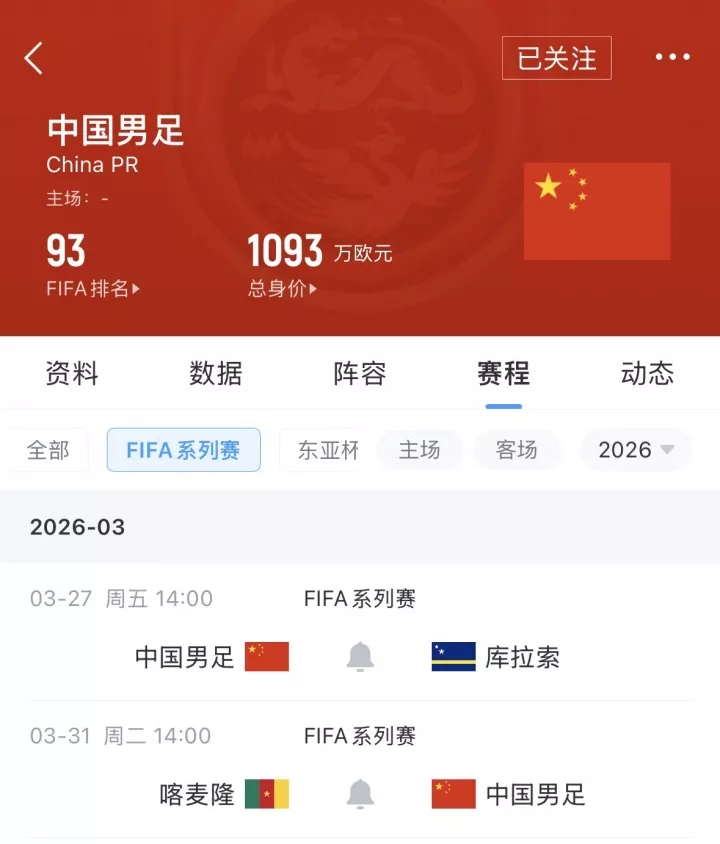Open the 2026 year dropdown
The height and width of the screenshot is (844, 720).
(x=636, y=450)
